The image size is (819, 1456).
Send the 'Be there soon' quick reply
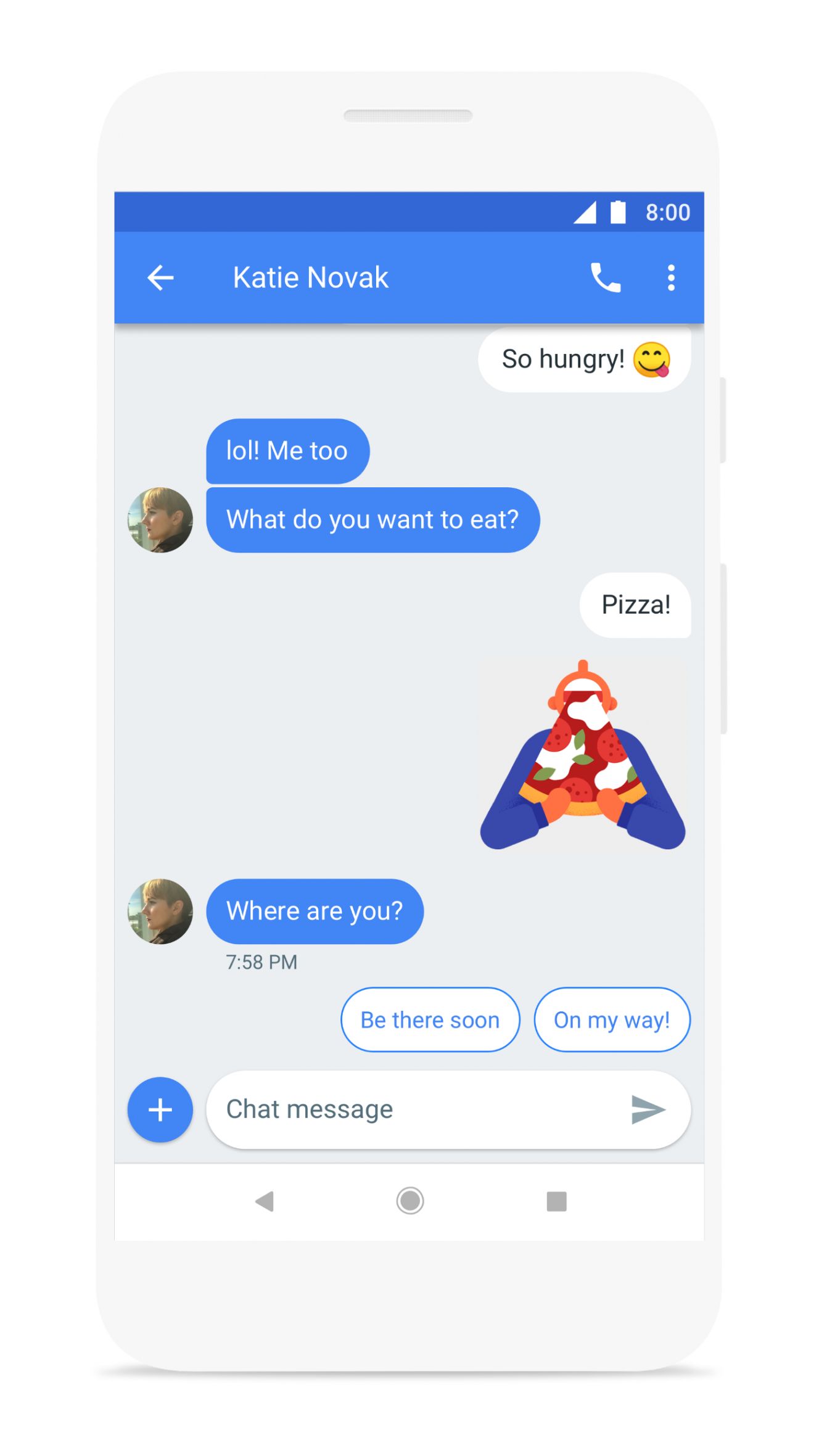point(430,1019)
